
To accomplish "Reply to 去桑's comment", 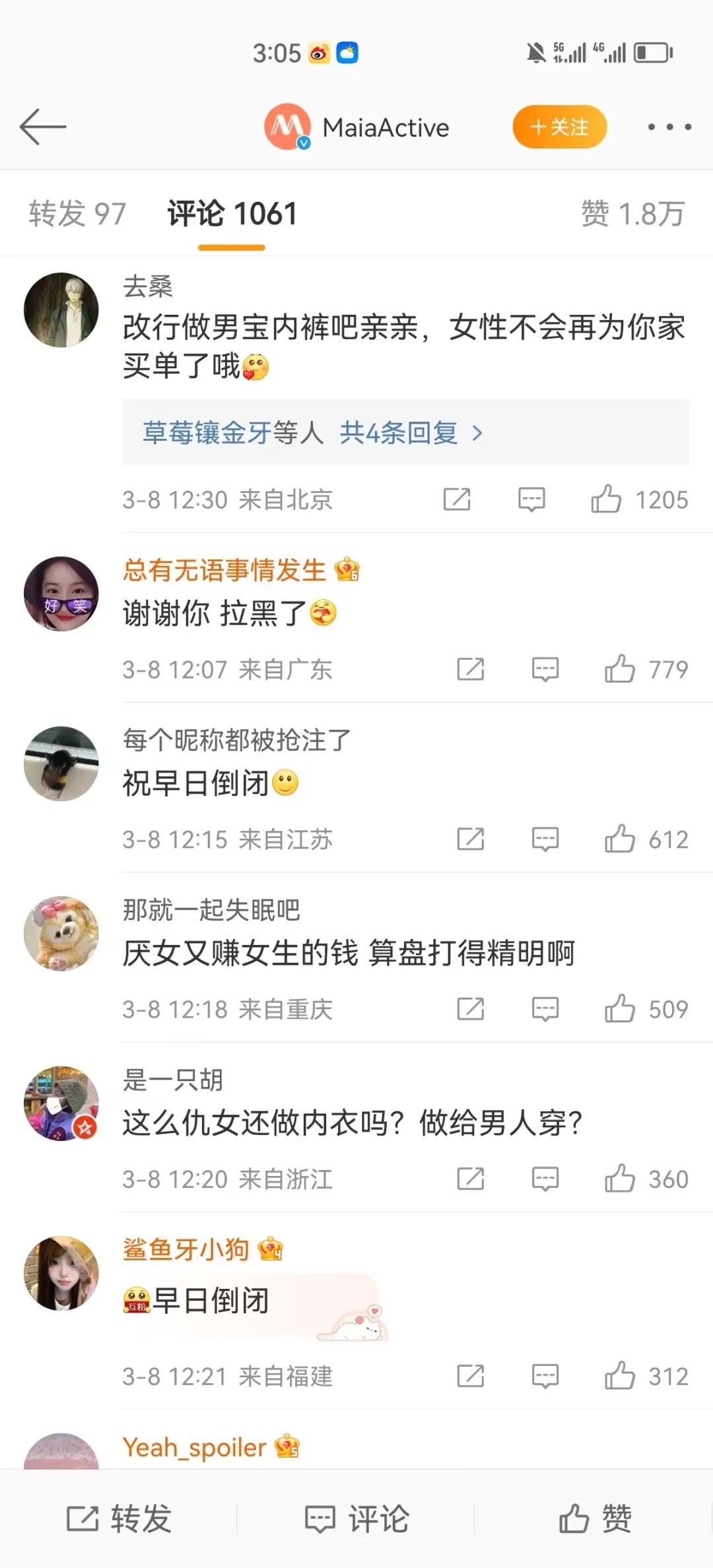I will pos(531,500).
